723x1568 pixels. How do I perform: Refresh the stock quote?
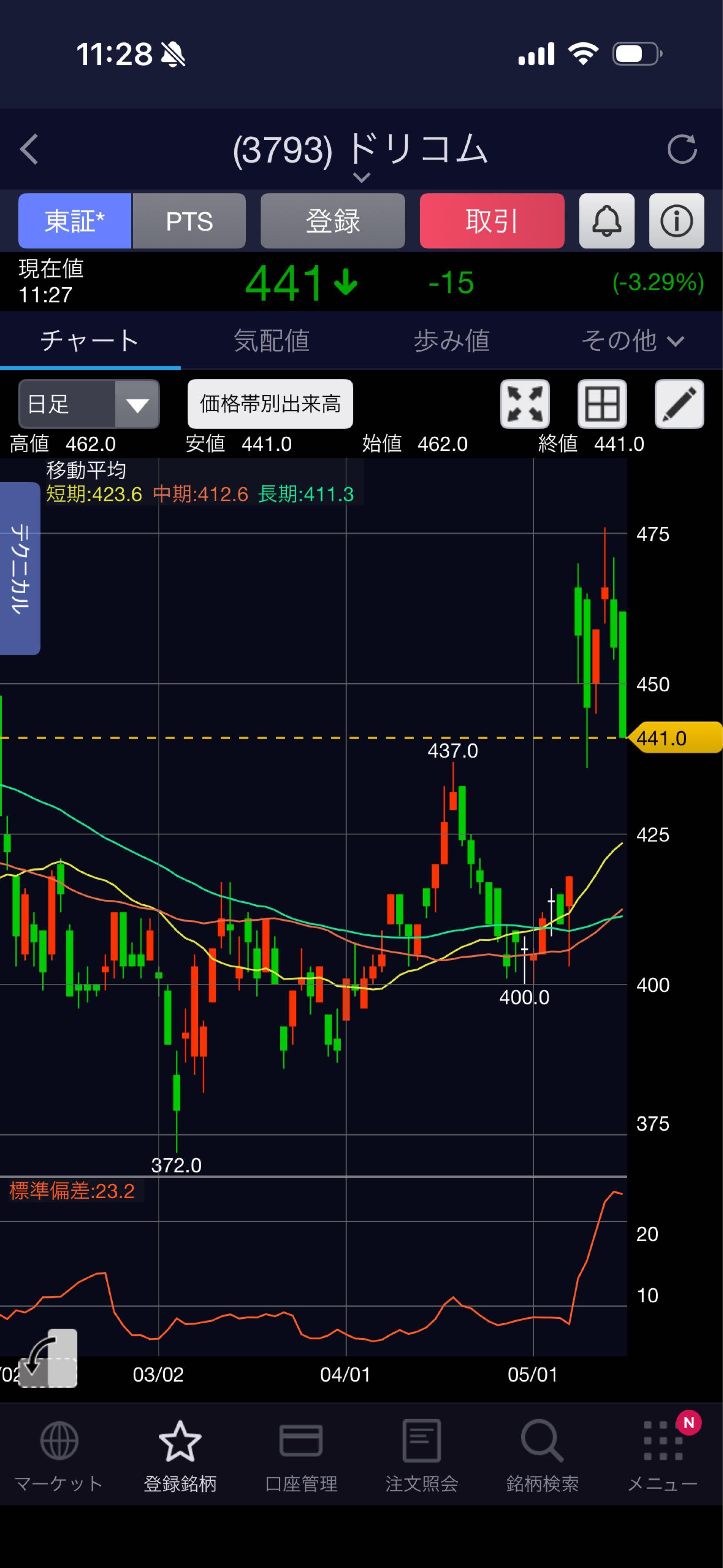[x=682, y=149]
